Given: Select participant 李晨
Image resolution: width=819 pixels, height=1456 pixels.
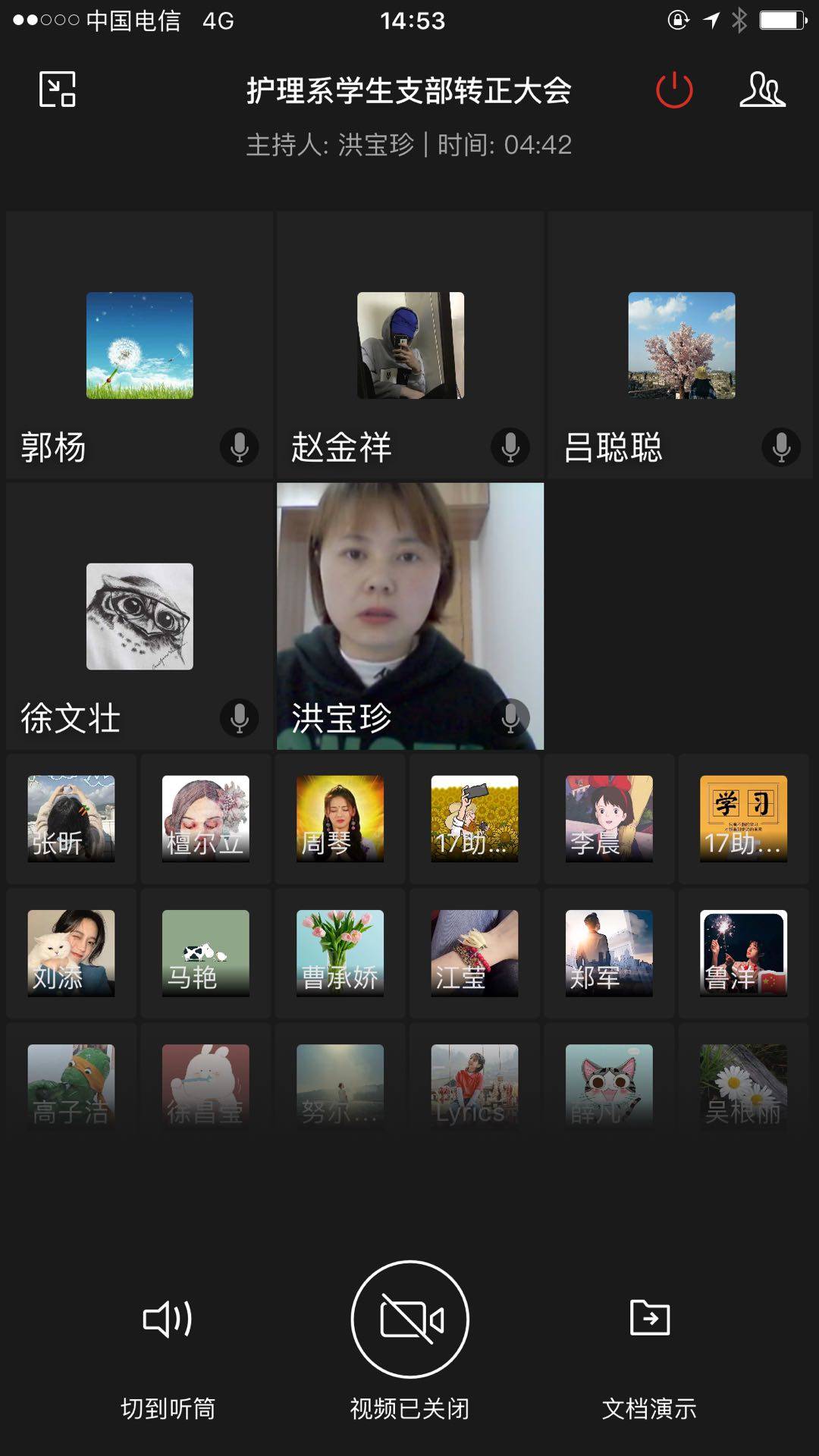Looking at the screenshot, I should [609, 818].
